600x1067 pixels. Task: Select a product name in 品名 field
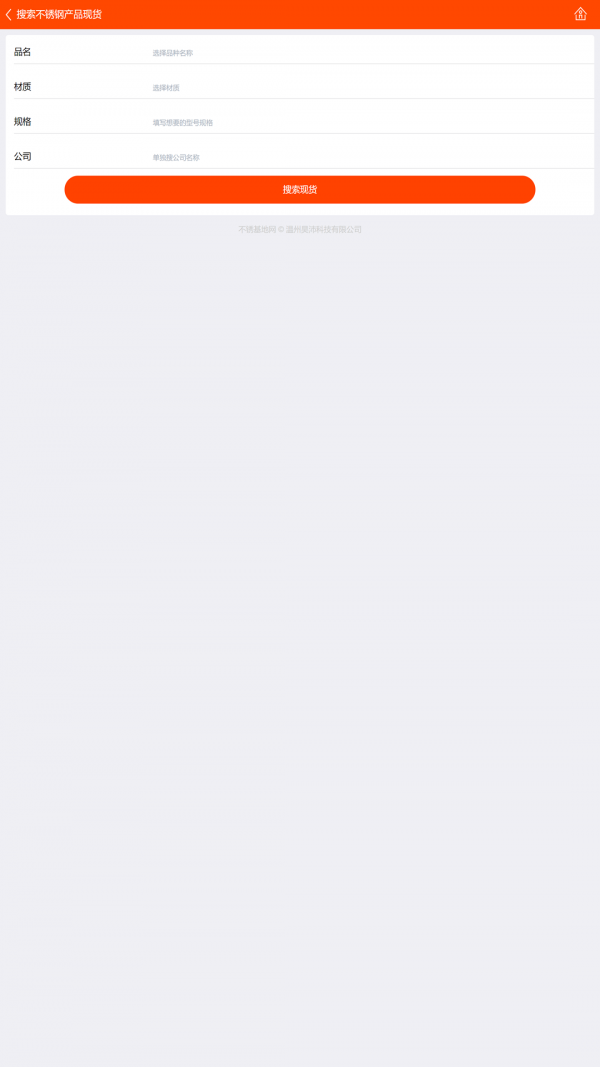coord(370,52)
